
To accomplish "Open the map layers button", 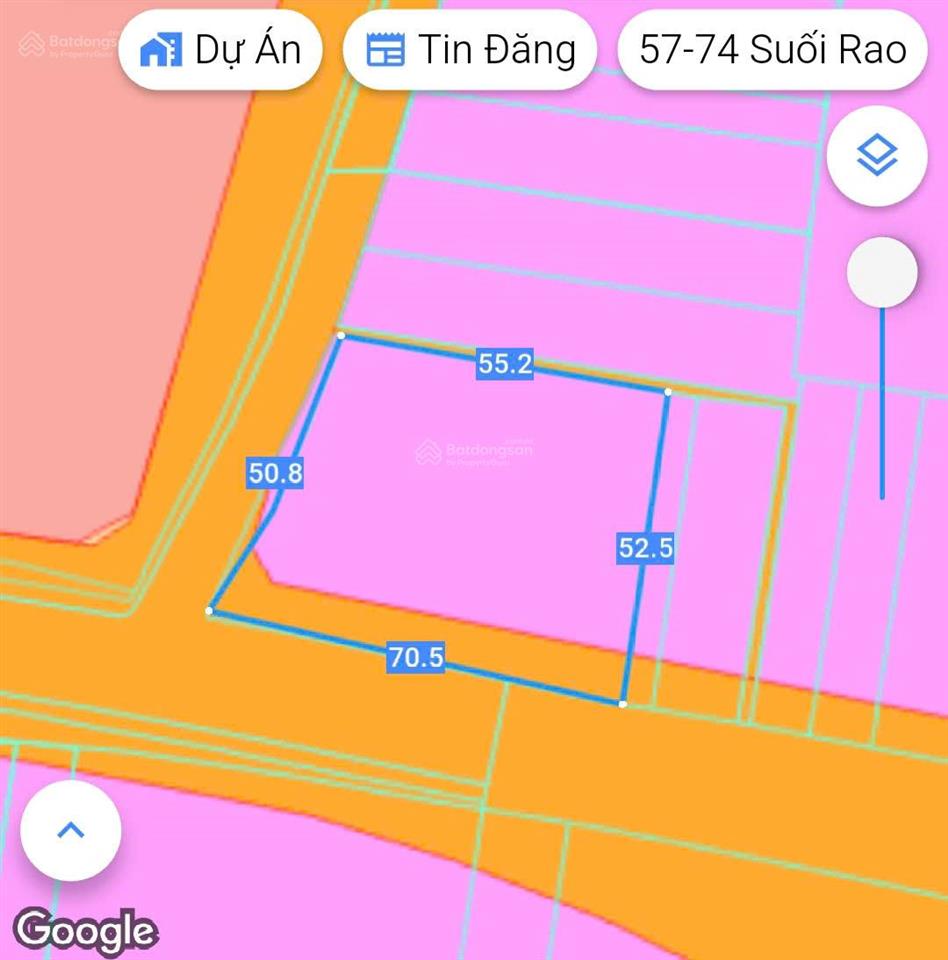I will click(877, 156).
